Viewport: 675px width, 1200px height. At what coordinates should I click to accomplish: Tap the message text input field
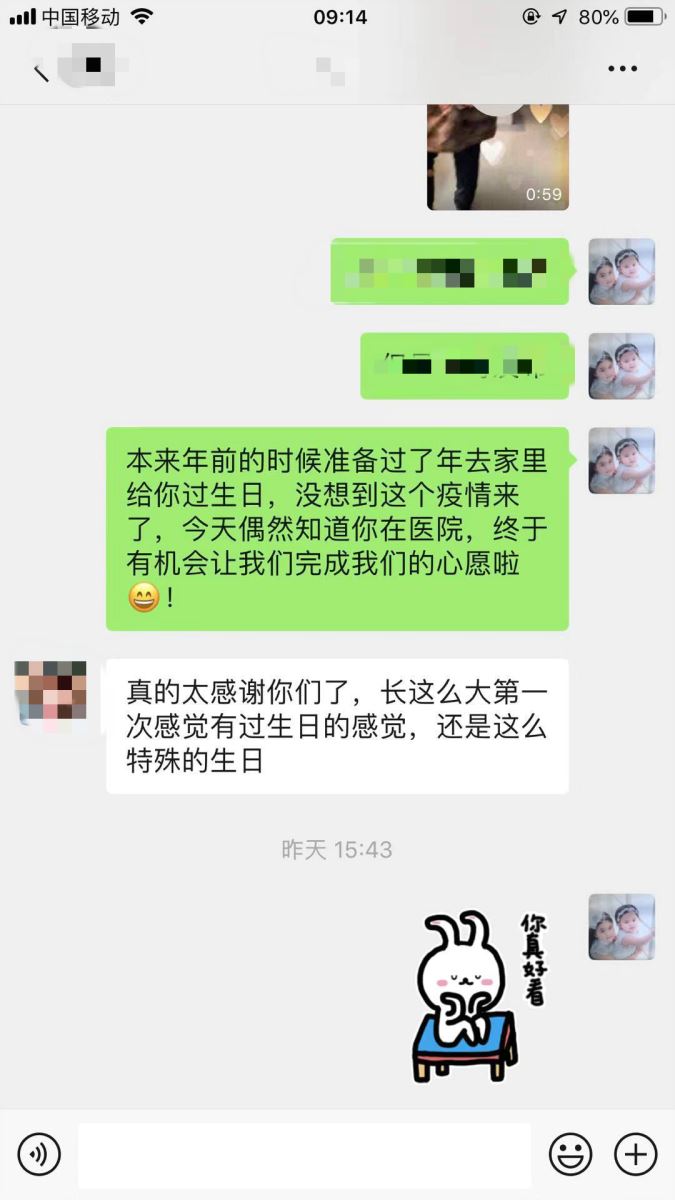(304, 1155)
